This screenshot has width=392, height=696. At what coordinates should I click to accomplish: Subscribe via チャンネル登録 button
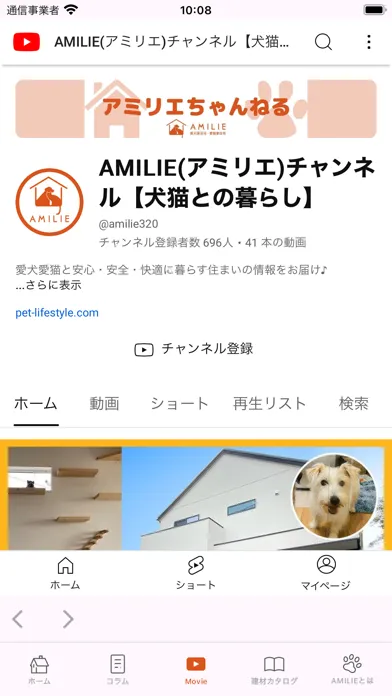(194, 349)
